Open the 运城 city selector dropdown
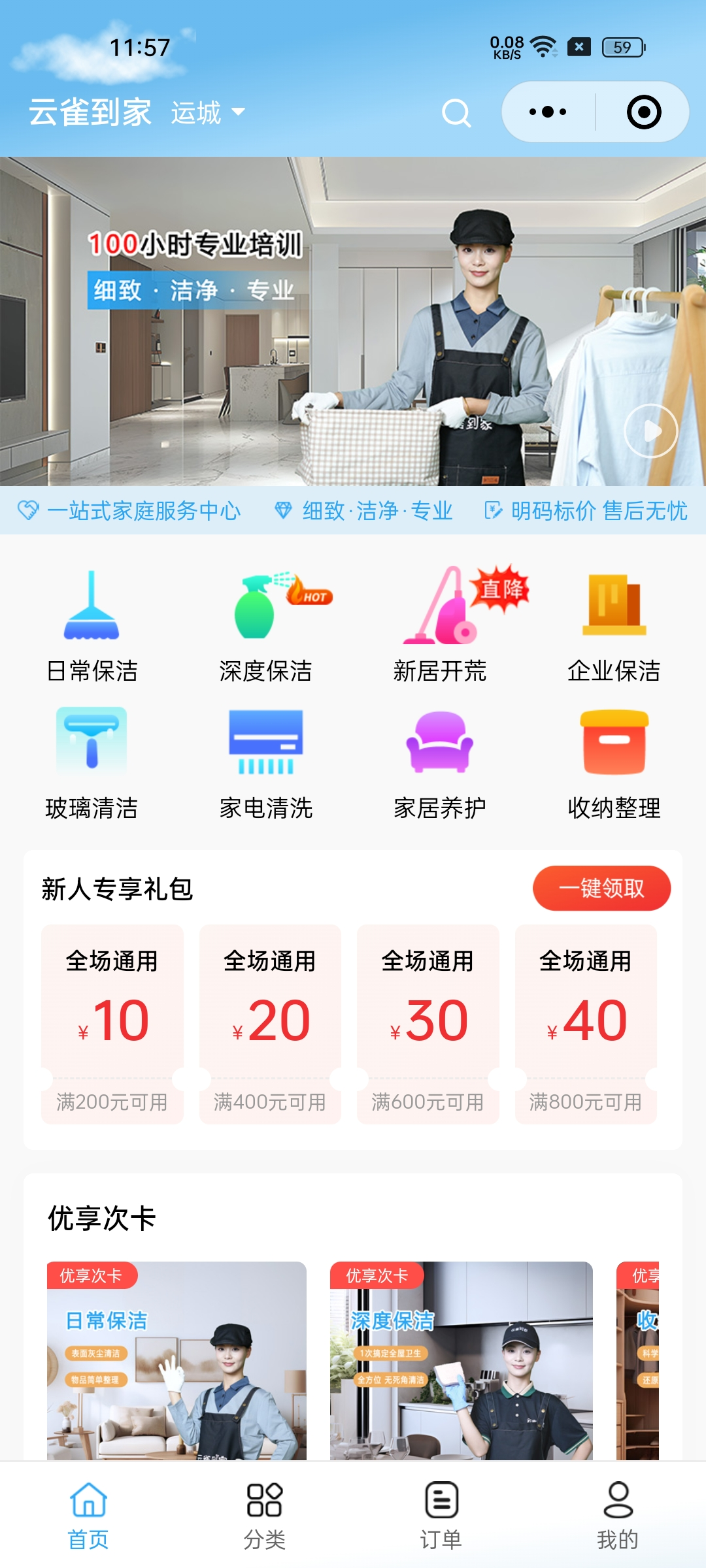The image size is (706, 1568). click(207, 112)
